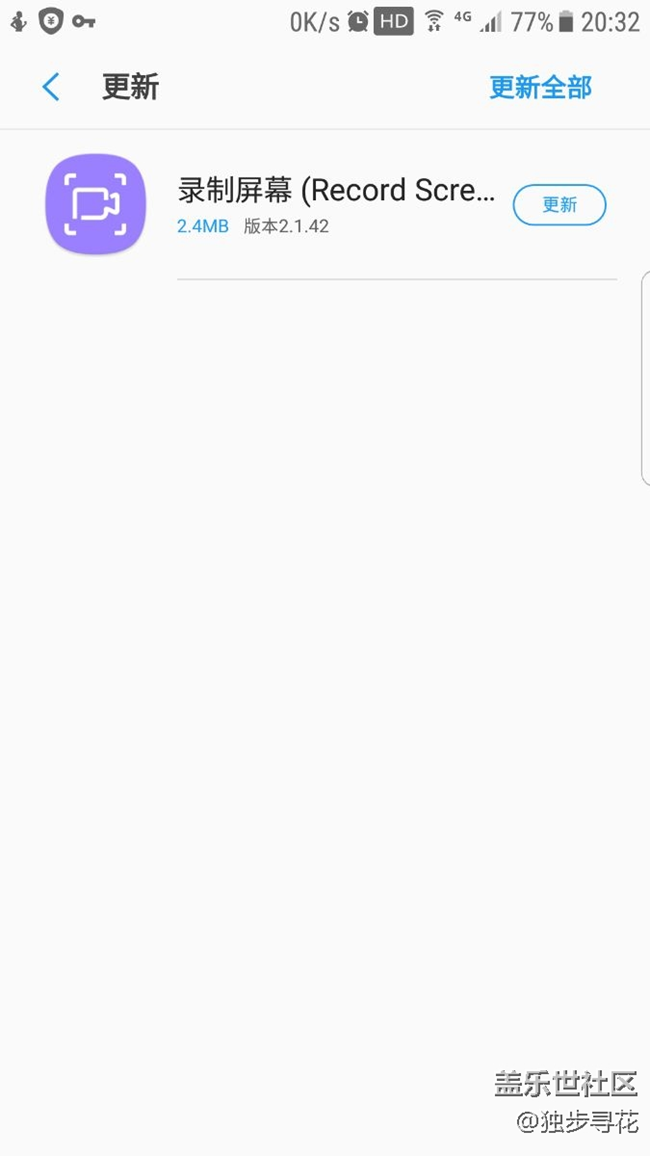Image resolution: width=650 pixels, height=1156 pixels.
Task: Tap 更新 button for 录制屏幕
Action: coord(559,205)
